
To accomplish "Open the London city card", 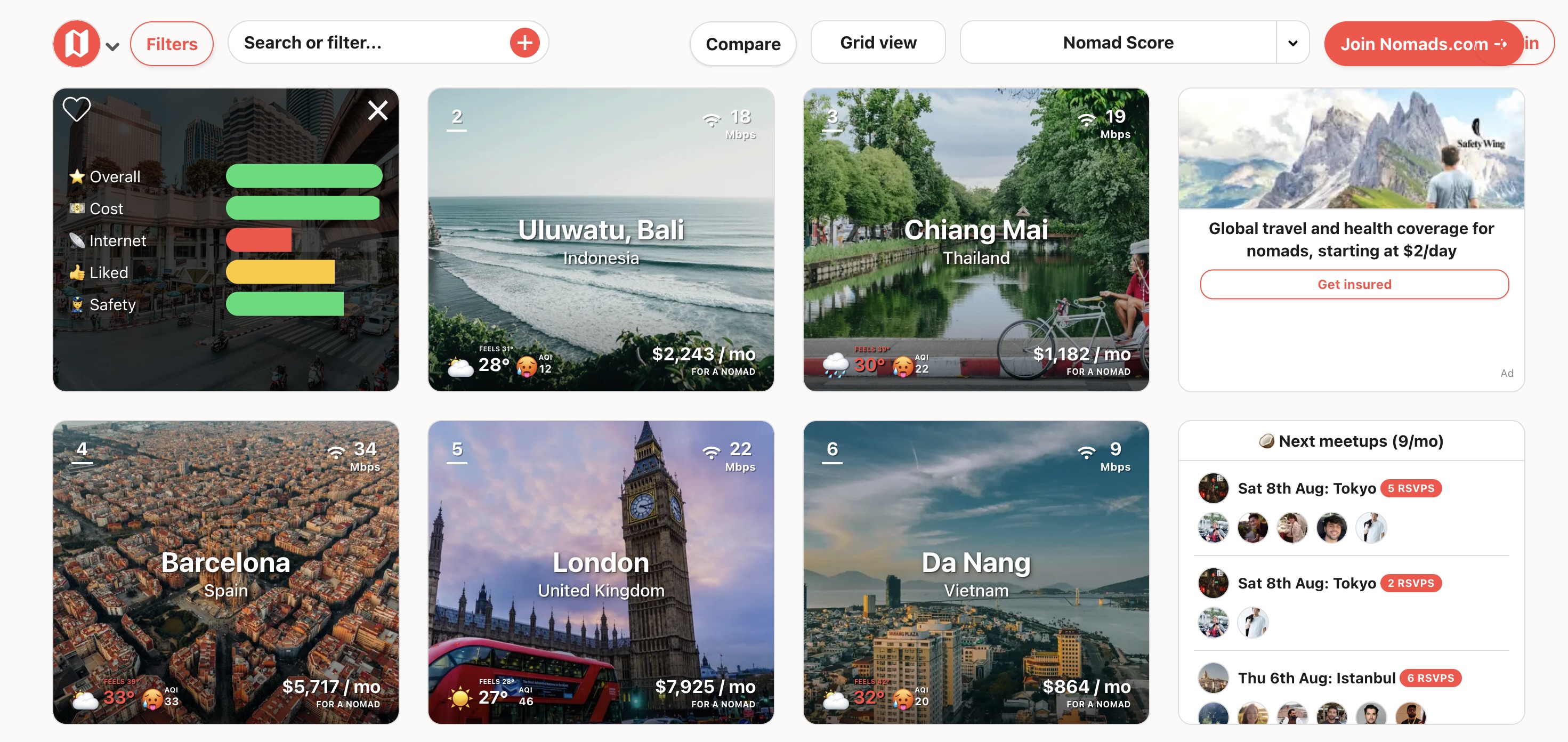I will click(x=601, y=572).
